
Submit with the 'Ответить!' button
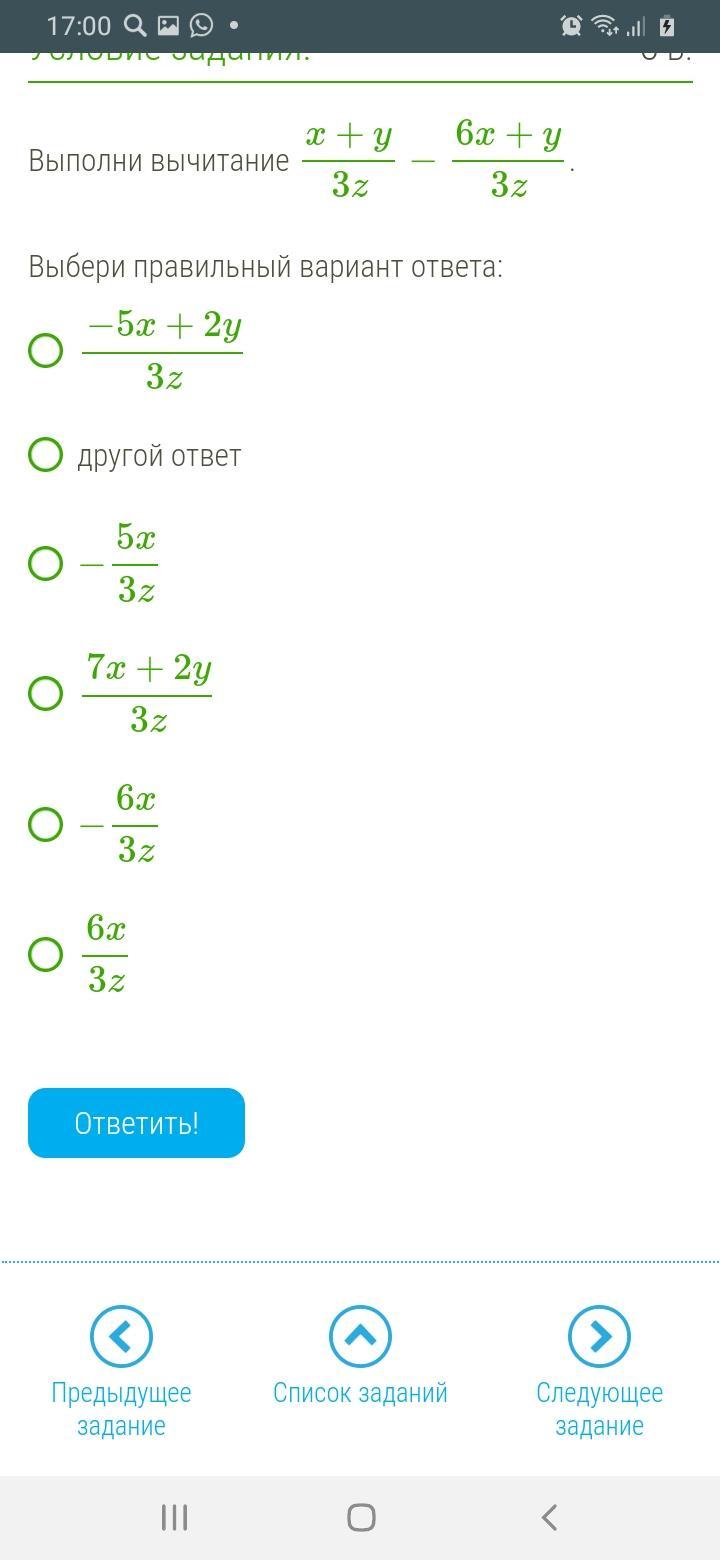point(136,1123)
